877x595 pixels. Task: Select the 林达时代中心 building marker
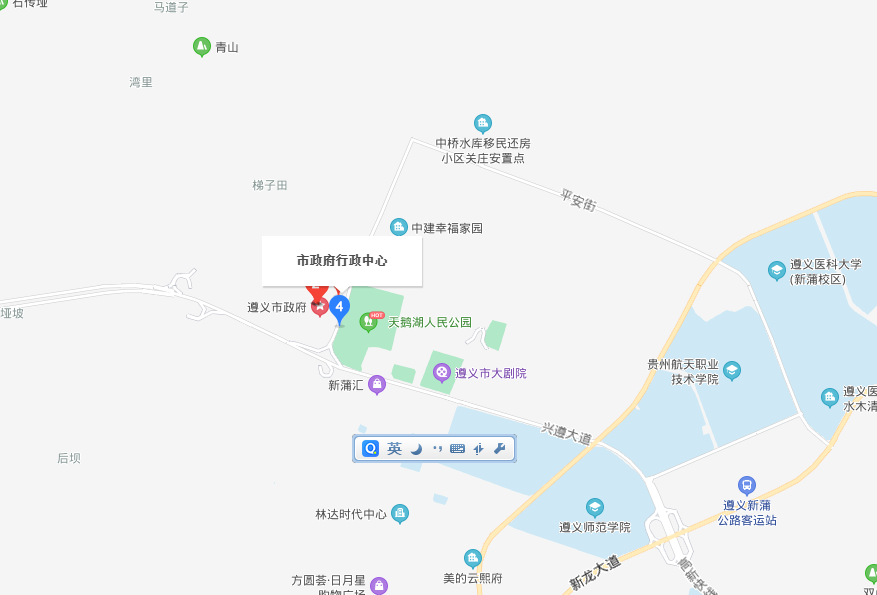click(400, 514)
